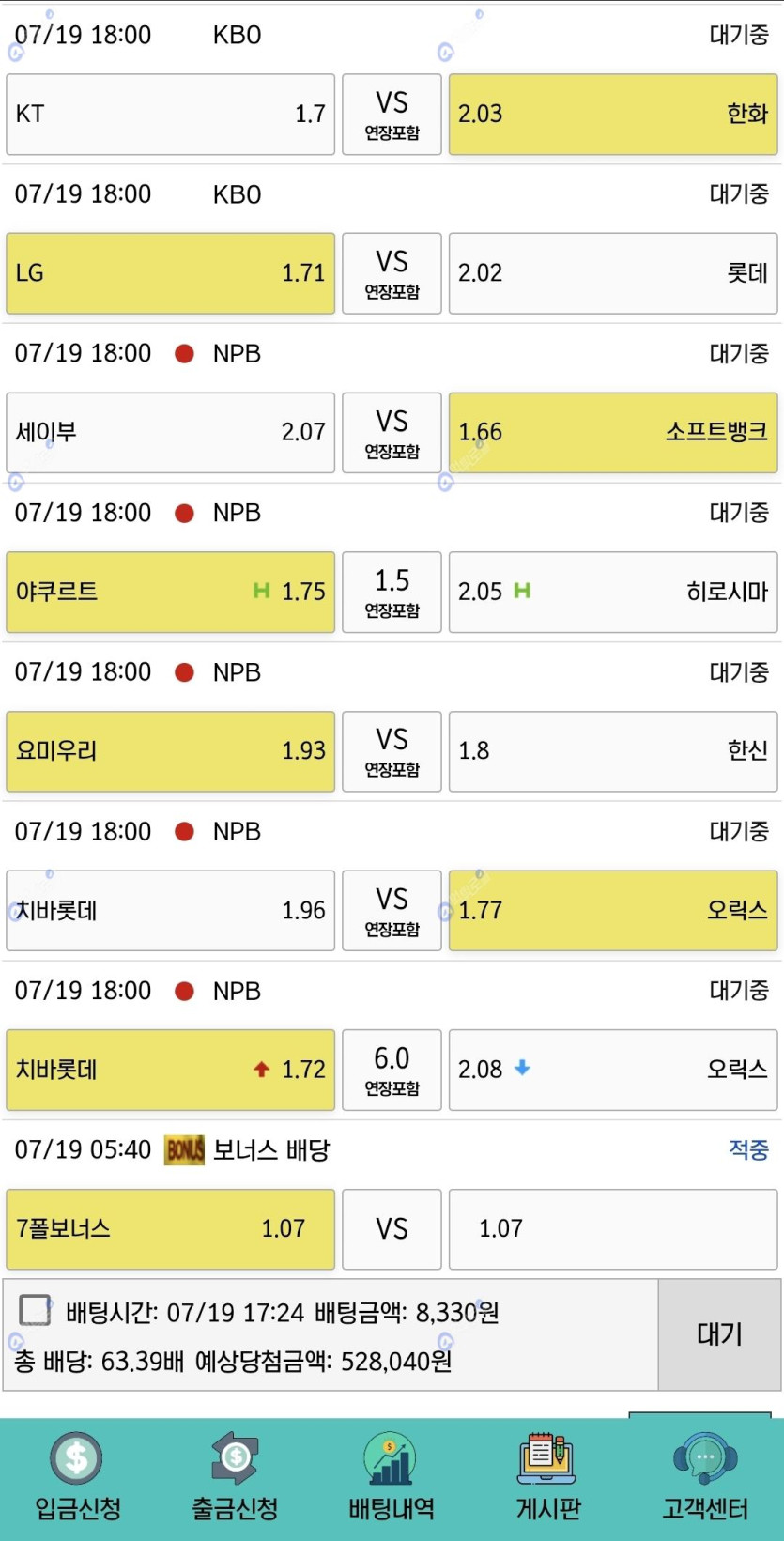This screenshot has height=1541, width=784.
Task: Choose the 롯데 2.02 odds cell
Action: click(613, 273)
